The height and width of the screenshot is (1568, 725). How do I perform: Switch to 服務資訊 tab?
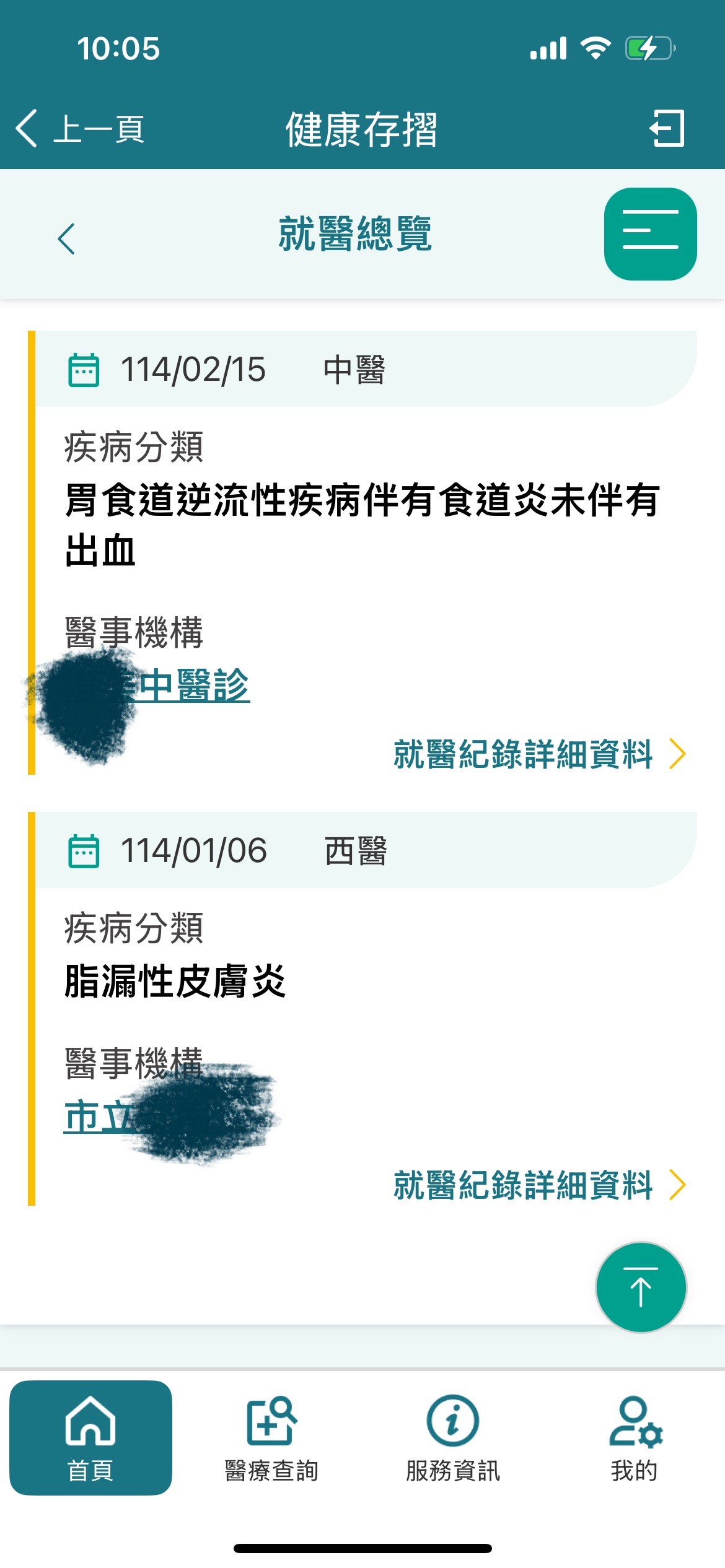453,1438
